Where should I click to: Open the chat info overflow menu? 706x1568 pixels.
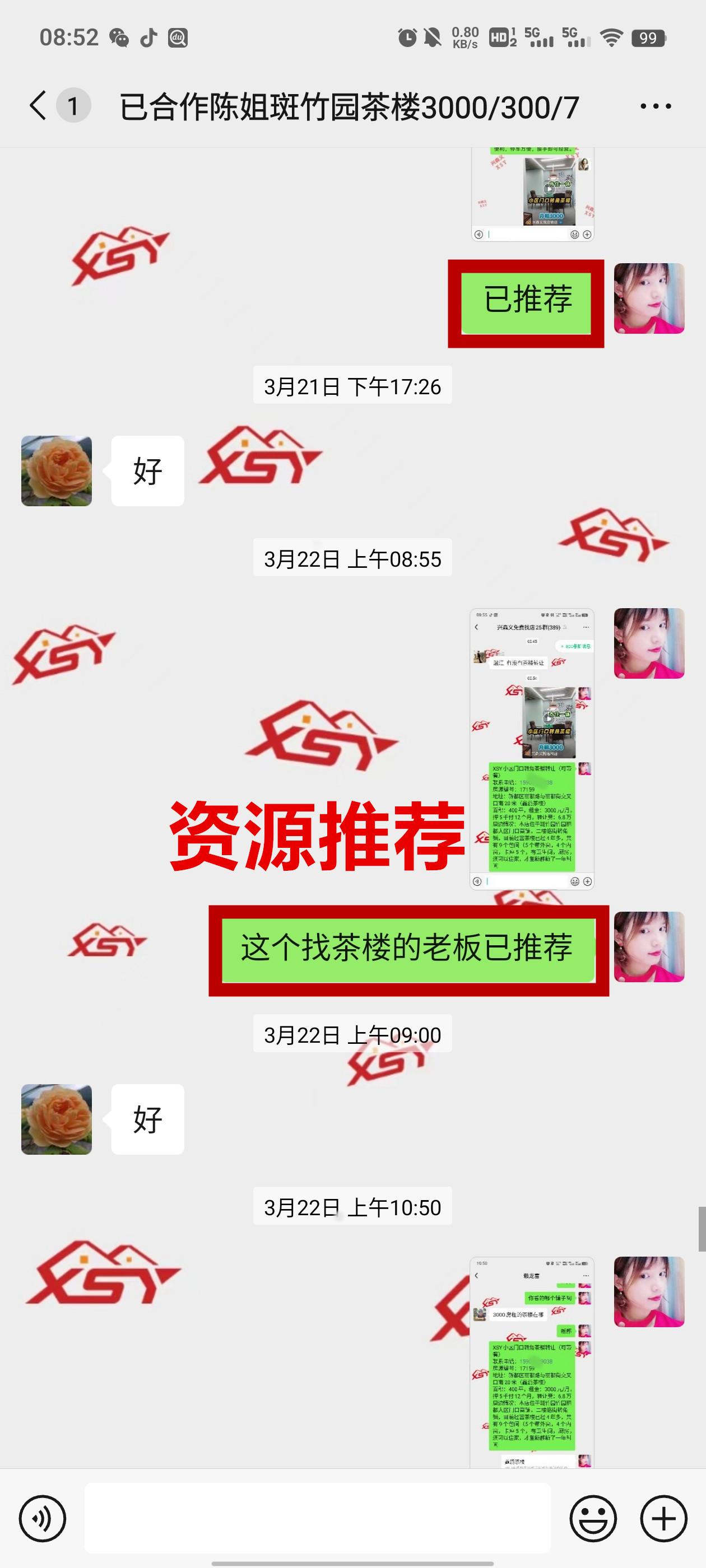(656, 106)
